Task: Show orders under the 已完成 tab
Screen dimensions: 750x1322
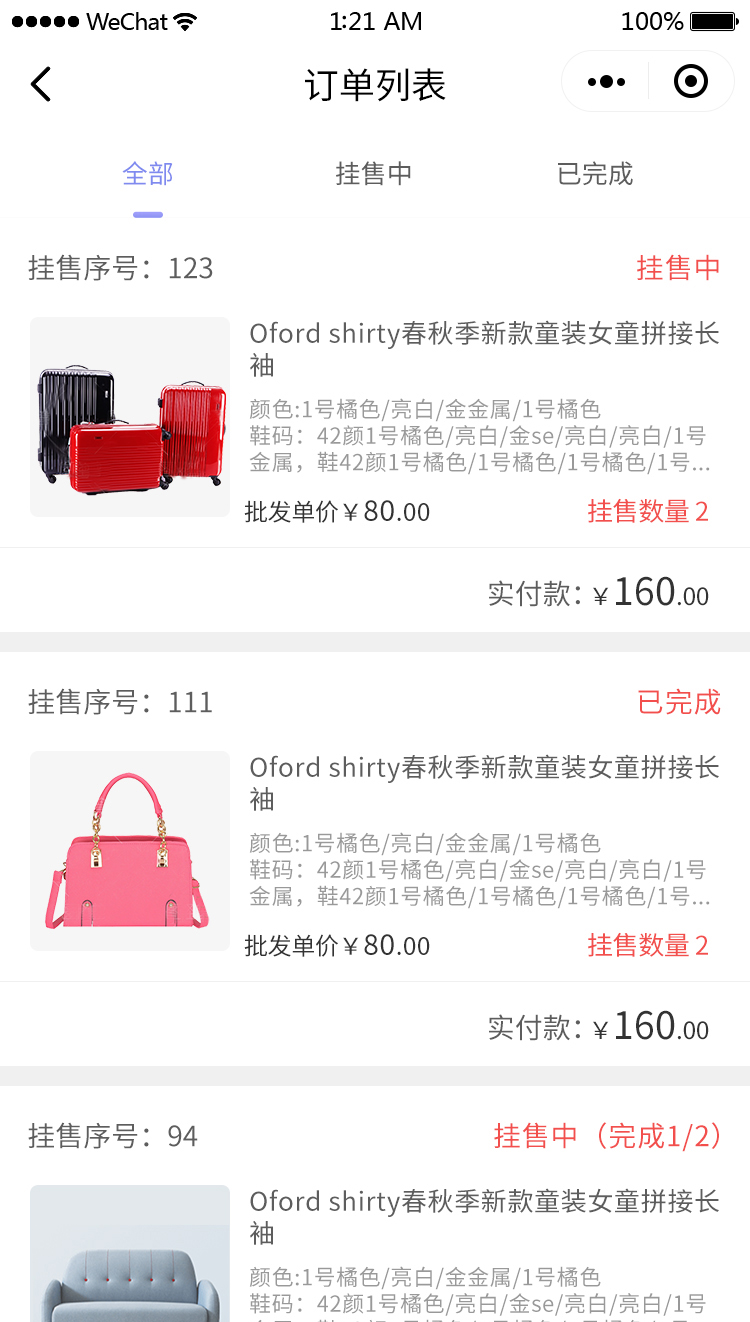Action: tap(595, 174)
